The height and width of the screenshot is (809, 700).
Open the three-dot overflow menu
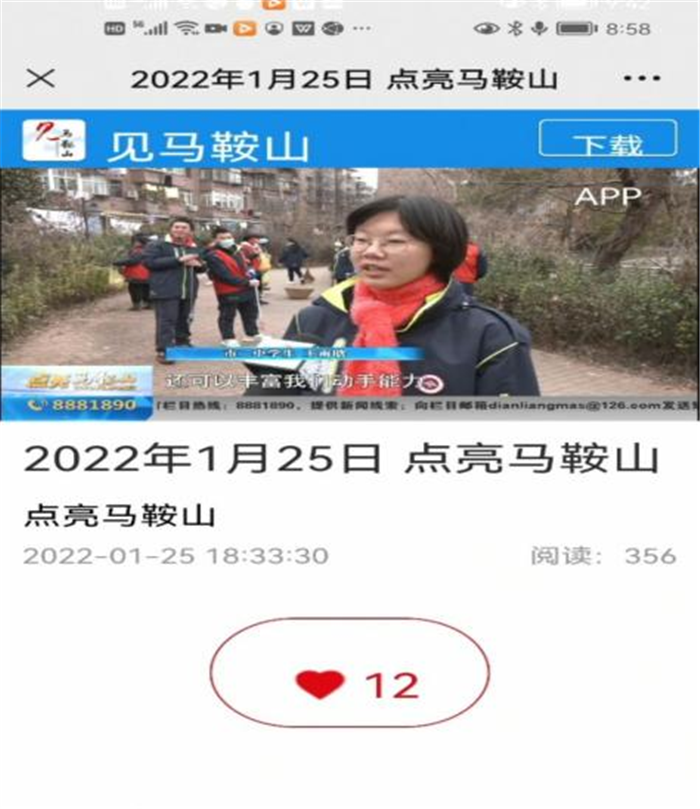641,78
